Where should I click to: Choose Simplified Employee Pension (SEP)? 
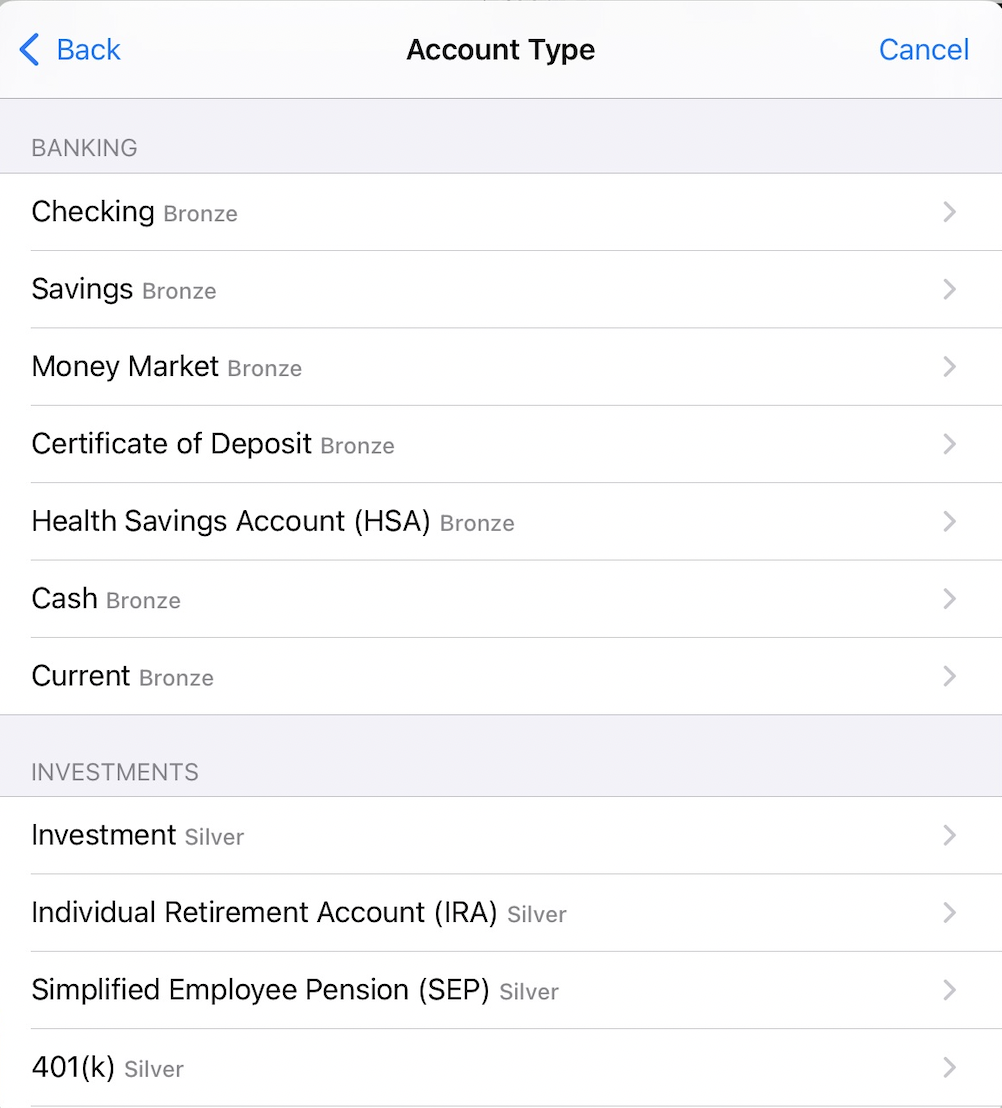[x=500, y=990]
